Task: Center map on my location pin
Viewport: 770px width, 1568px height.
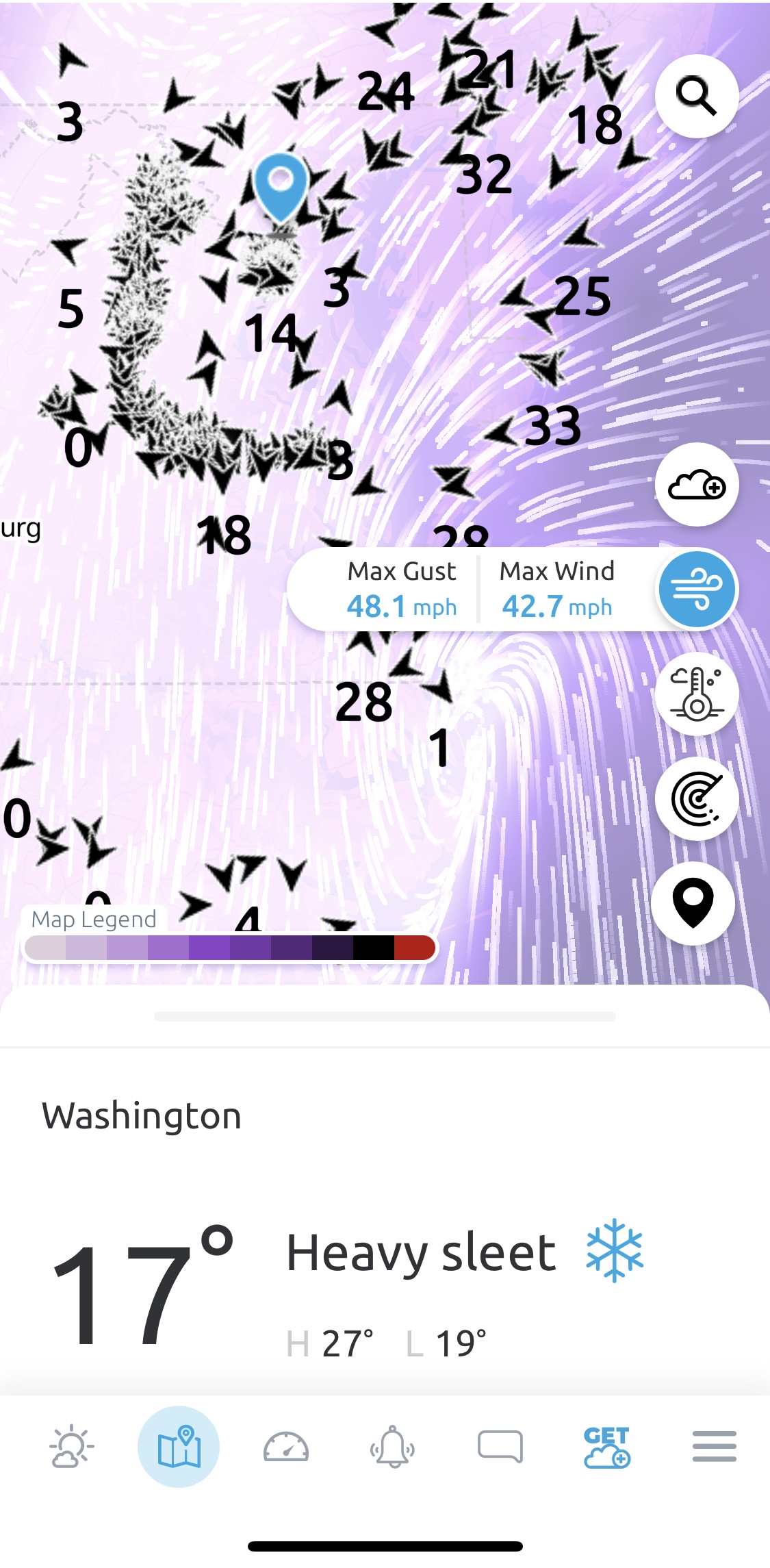Action: [693, 903]
